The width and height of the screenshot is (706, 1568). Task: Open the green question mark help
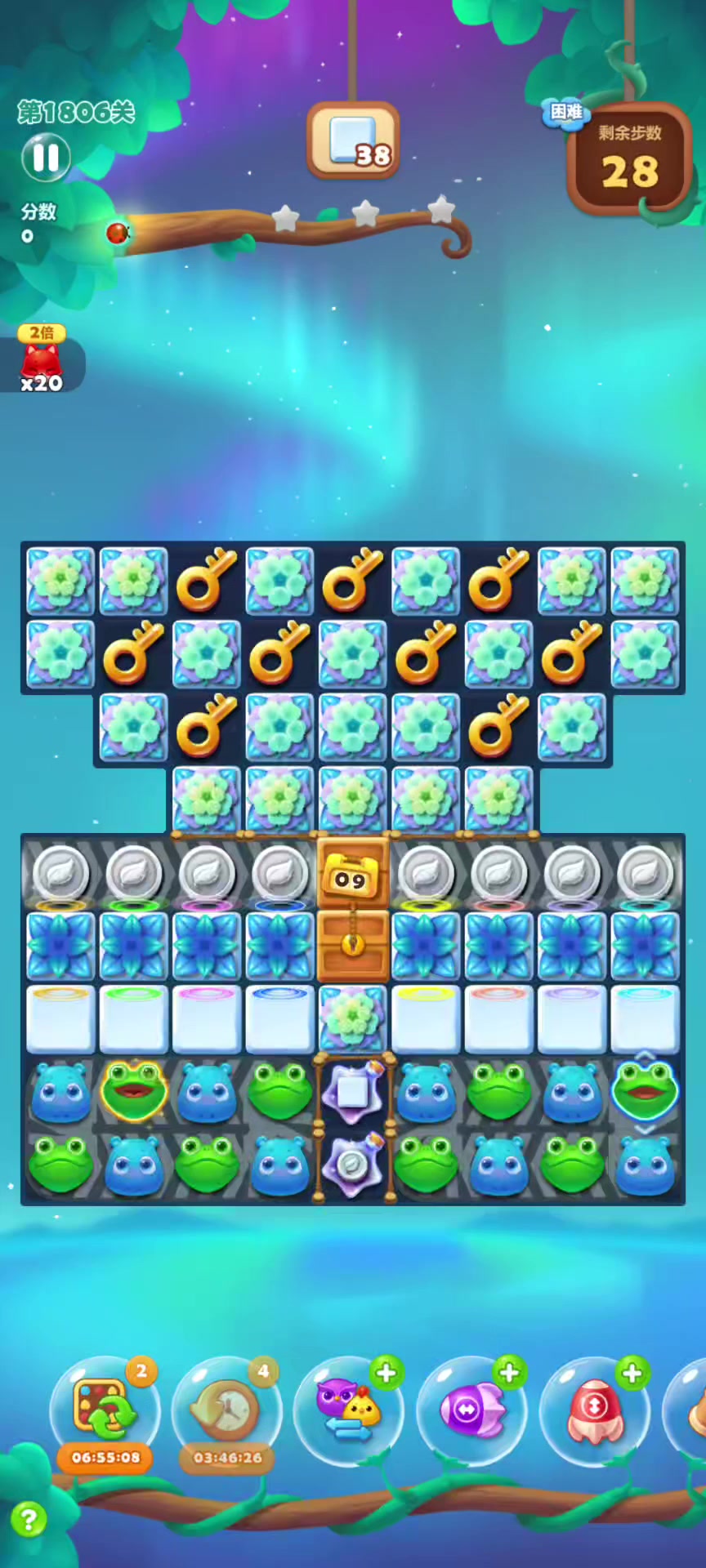[x=29, y=1520]
